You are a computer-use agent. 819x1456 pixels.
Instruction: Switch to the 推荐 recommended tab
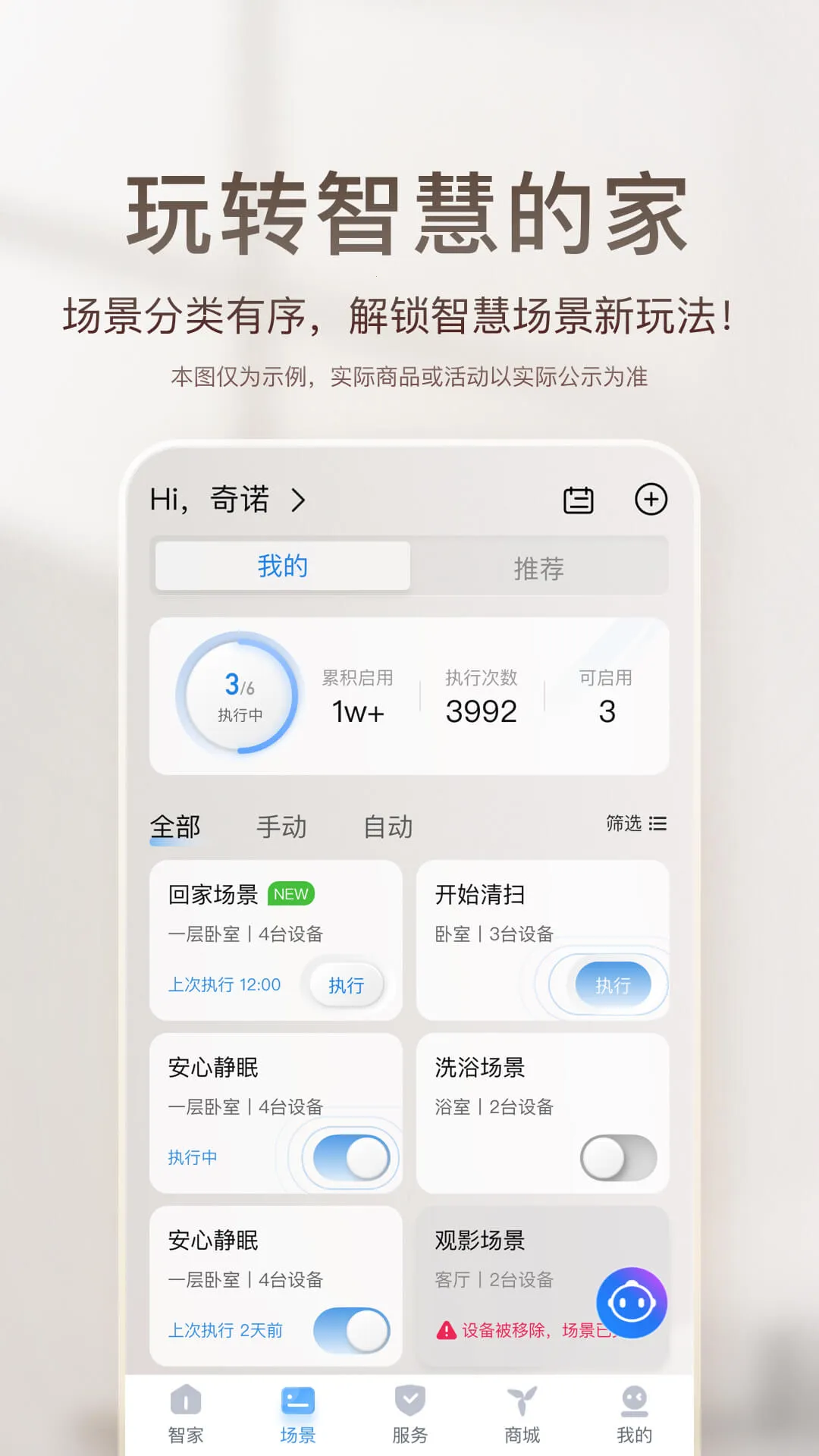[x=539, y=566]
